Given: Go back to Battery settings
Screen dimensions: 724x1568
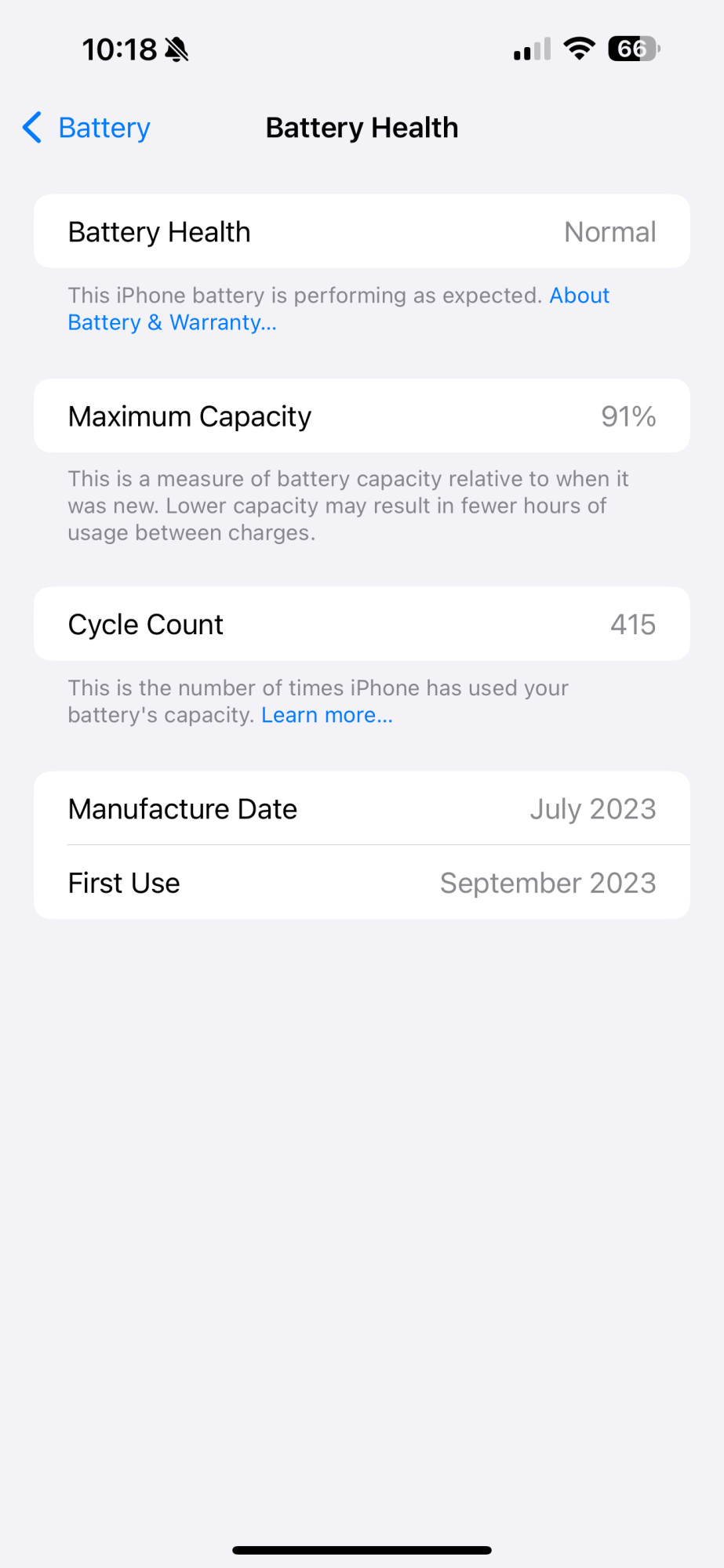Looking at the screenshot, I should pos(86,128).
